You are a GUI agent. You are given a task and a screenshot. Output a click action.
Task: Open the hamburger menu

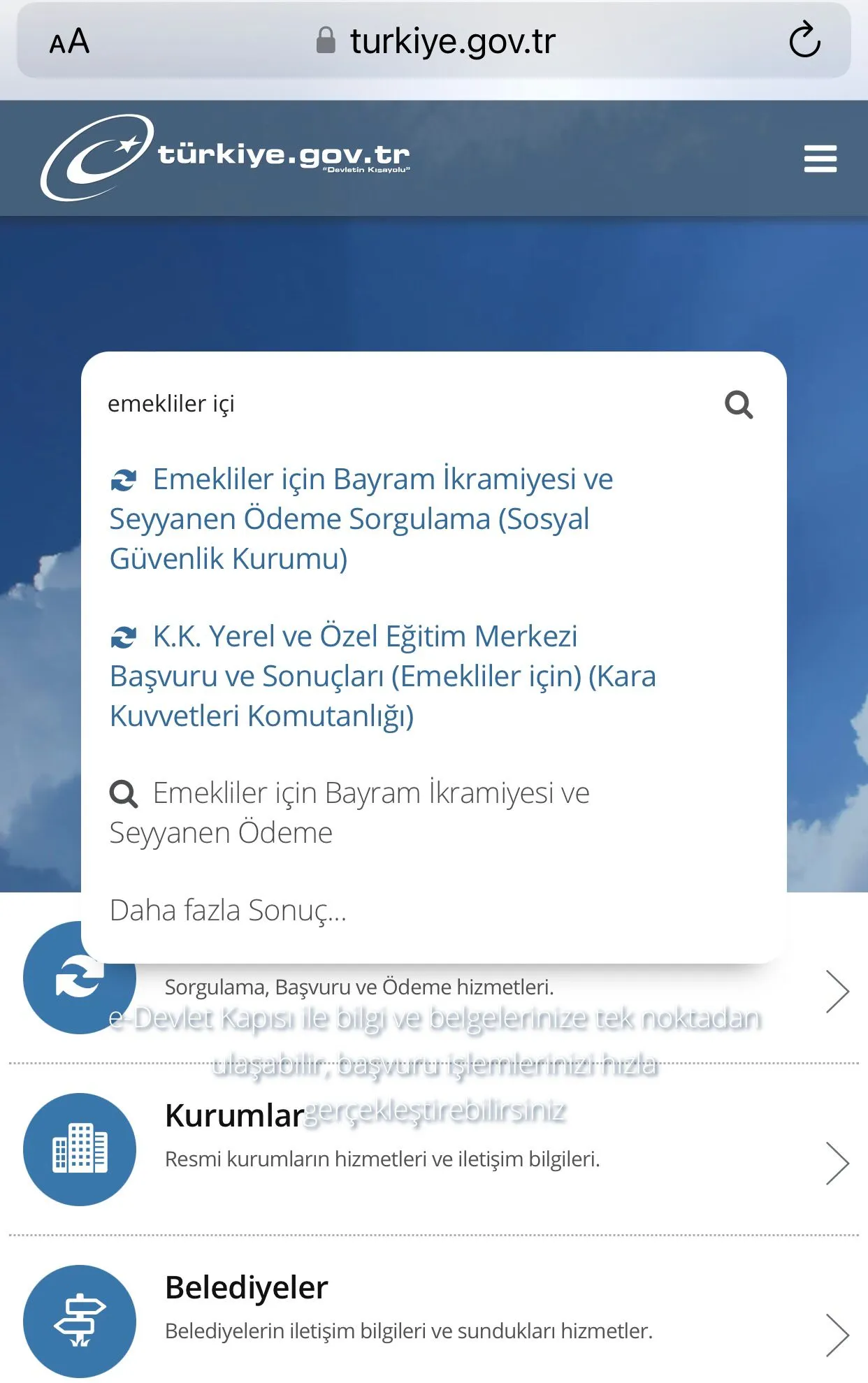click(x=820, y=159)
